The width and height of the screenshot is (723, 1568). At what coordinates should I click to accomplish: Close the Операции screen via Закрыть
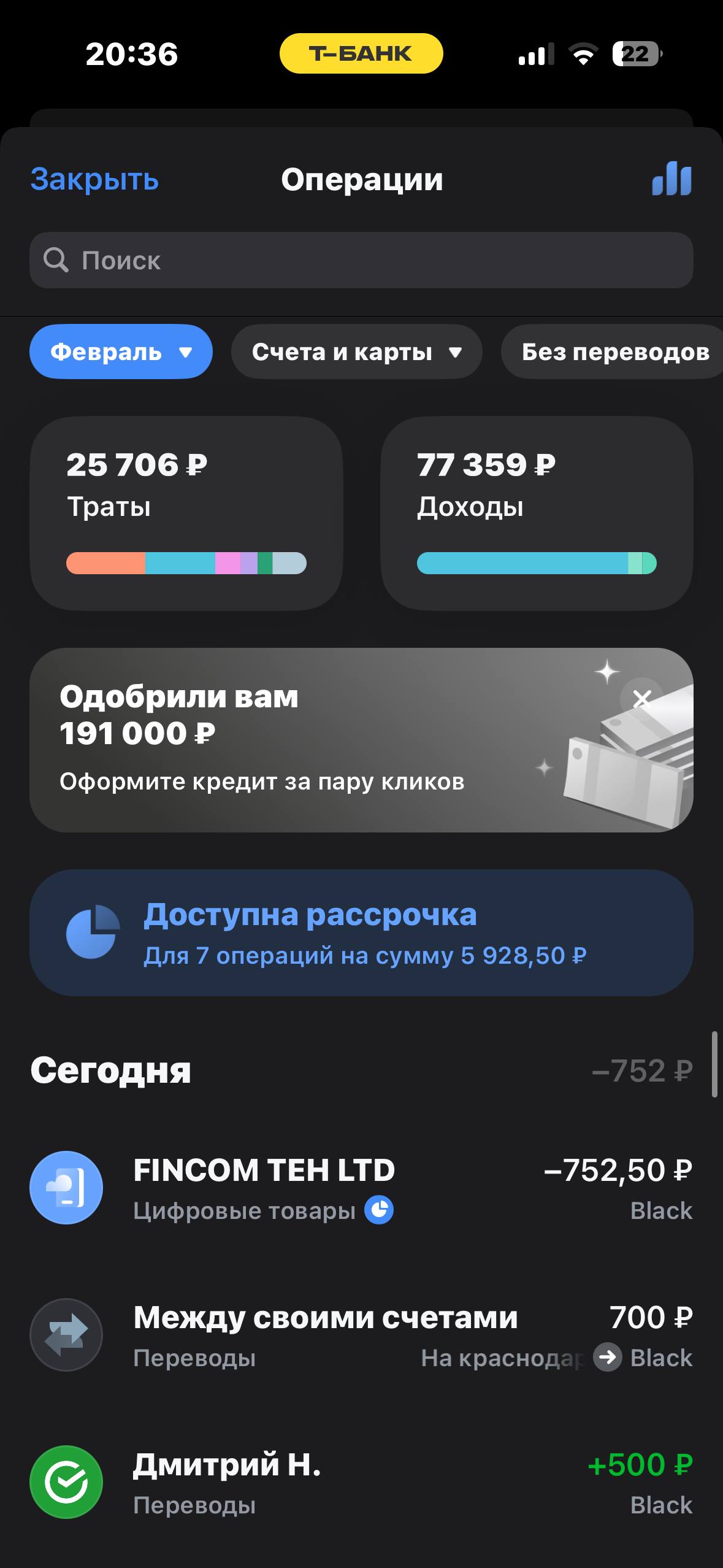(94, 179)
